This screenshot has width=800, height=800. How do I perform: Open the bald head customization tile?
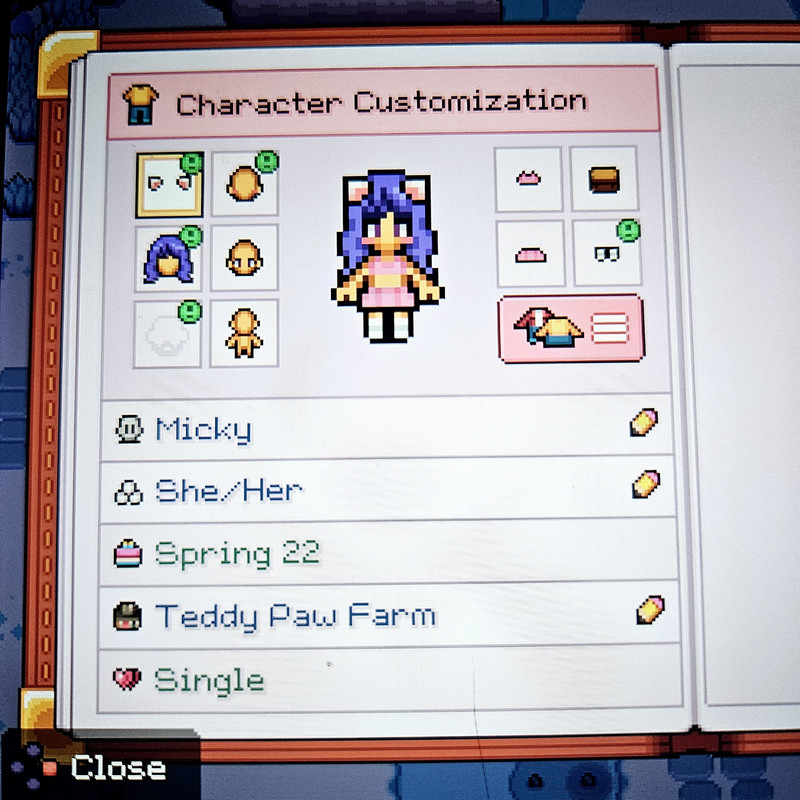[245, 184]
